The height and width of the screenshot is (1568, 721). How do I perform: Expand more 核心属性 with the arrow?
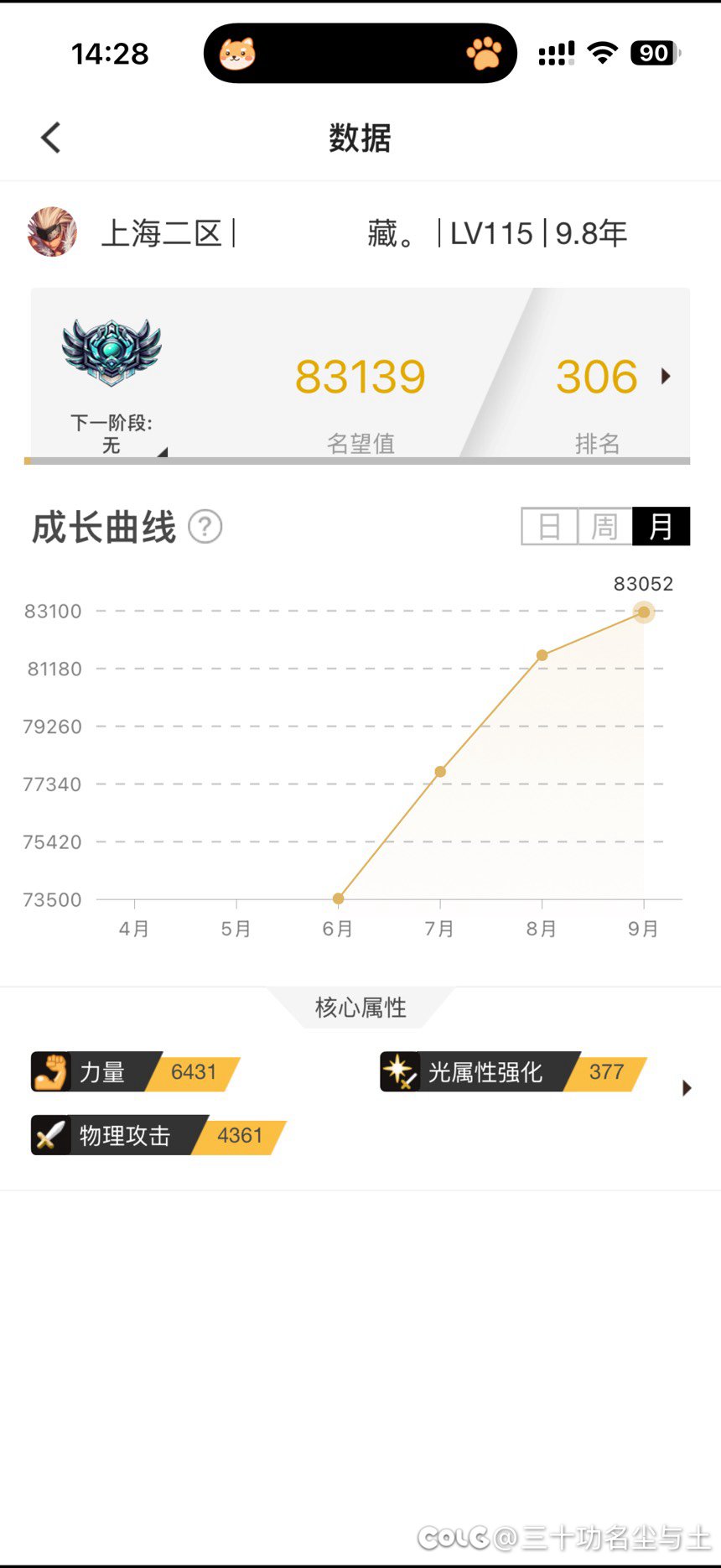pos(687,1088)
